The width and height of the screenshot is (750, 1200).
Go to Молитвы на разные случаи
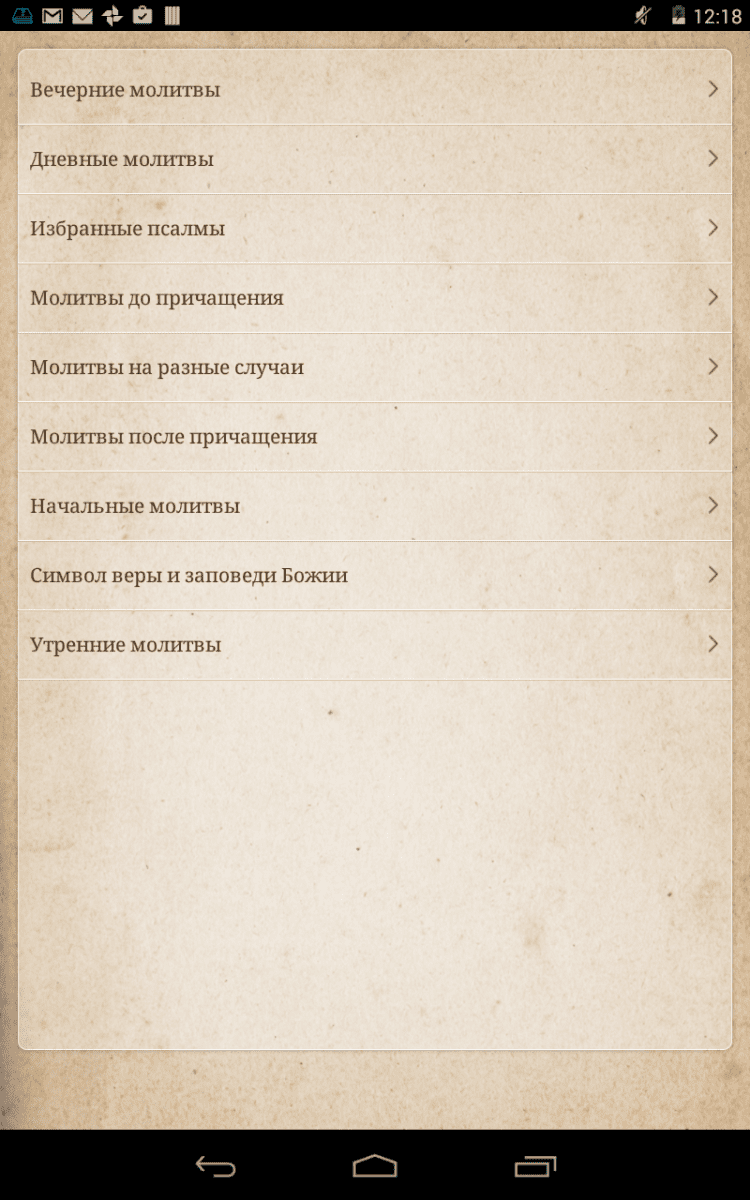point(374,367)
